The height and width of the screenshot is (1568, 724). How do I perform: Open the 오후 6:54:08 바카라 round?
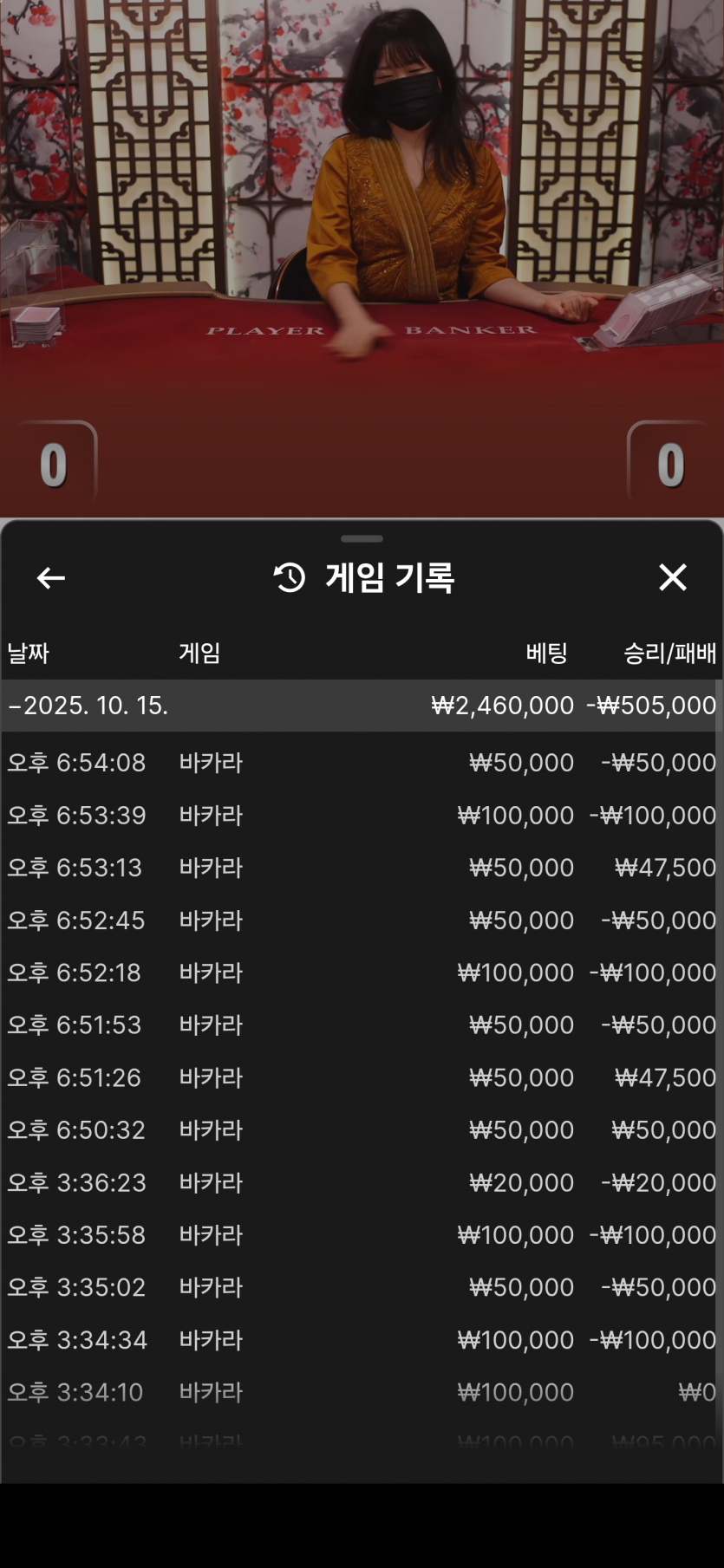[x=361, y=763]
